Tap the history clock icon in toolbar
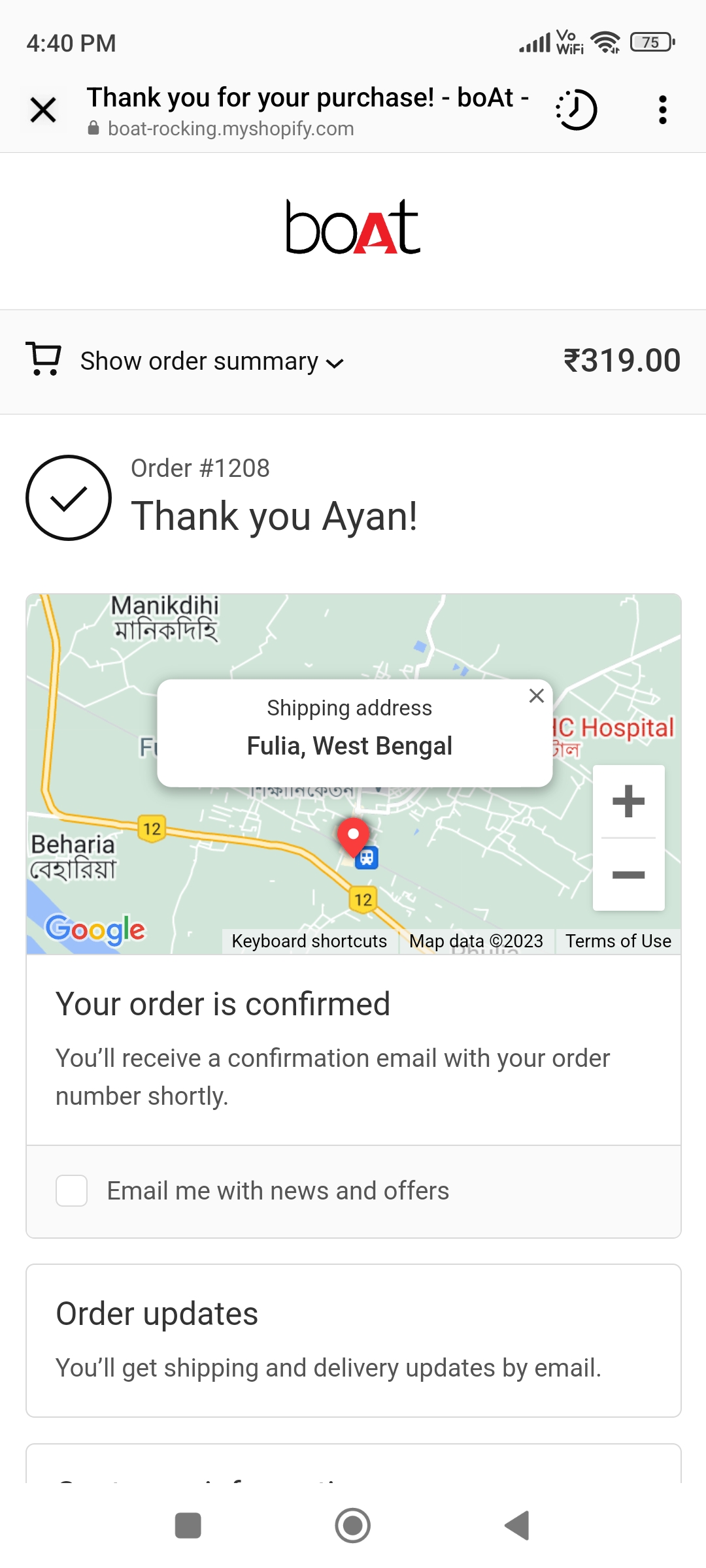 pos(577,110)
